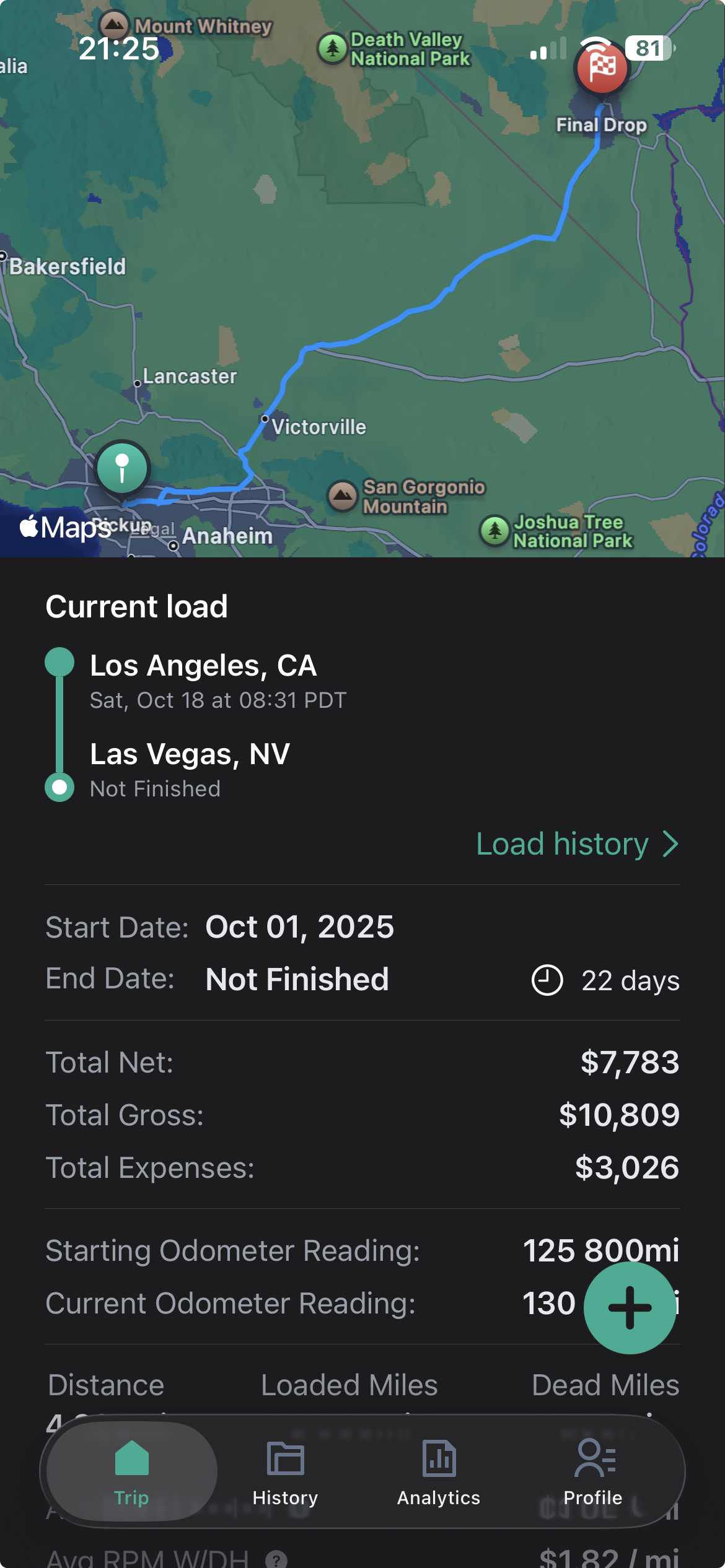Select the History folder icon
Viewport: 725px width, 1568px height.
point(284,1457)
